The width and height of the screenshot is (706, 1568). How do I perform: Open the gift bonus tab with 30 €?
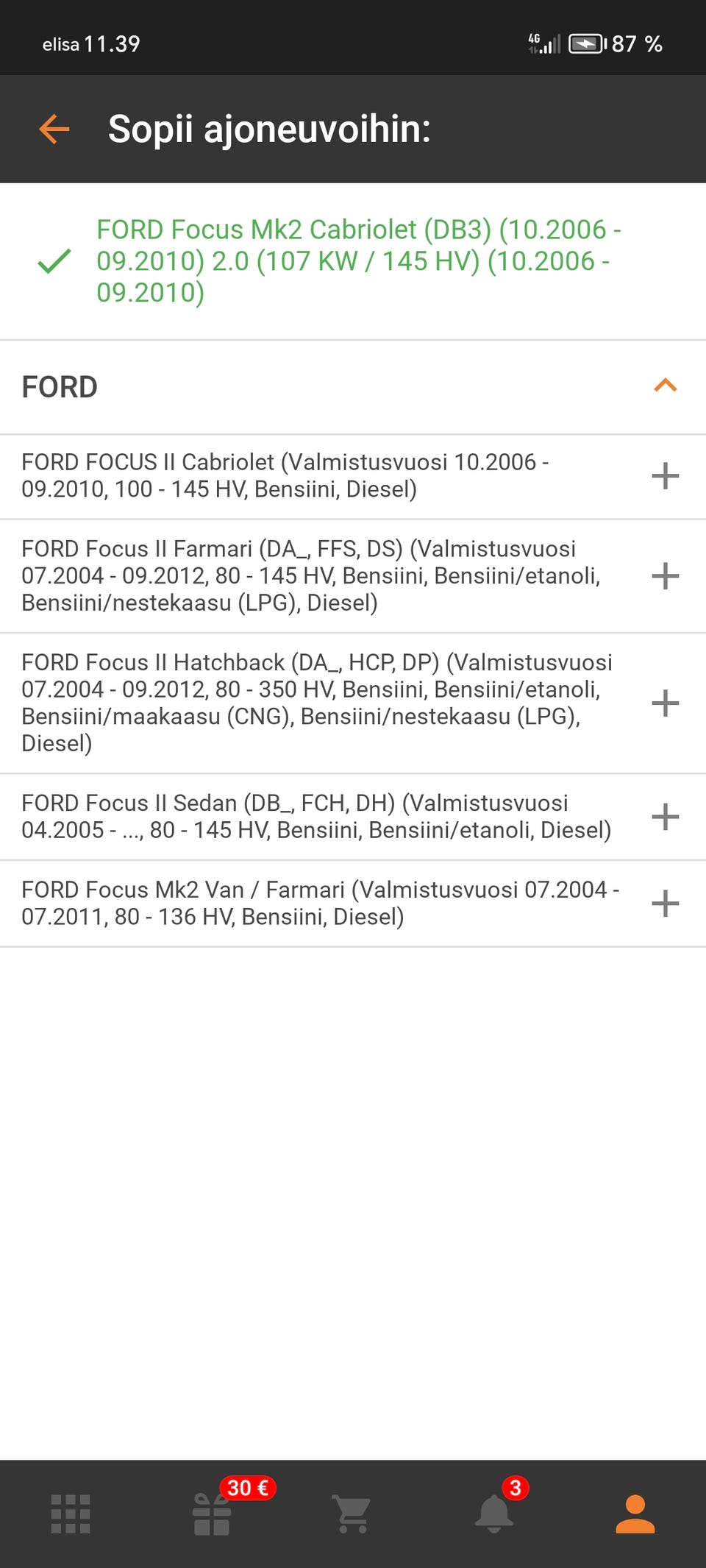(x=212, y=1514)
